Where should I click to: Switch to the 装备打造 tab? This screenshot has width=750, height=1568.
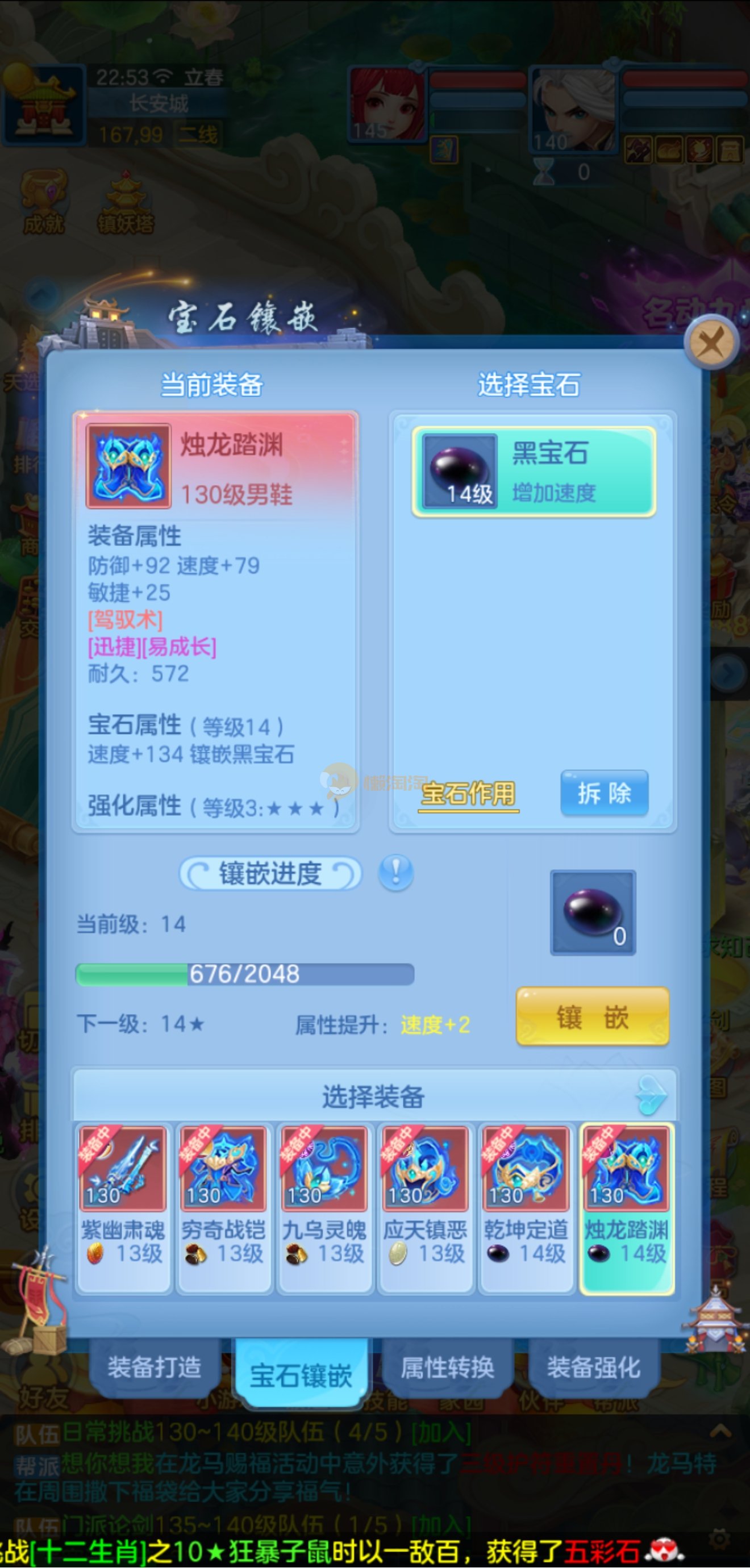click(154, 1367)
